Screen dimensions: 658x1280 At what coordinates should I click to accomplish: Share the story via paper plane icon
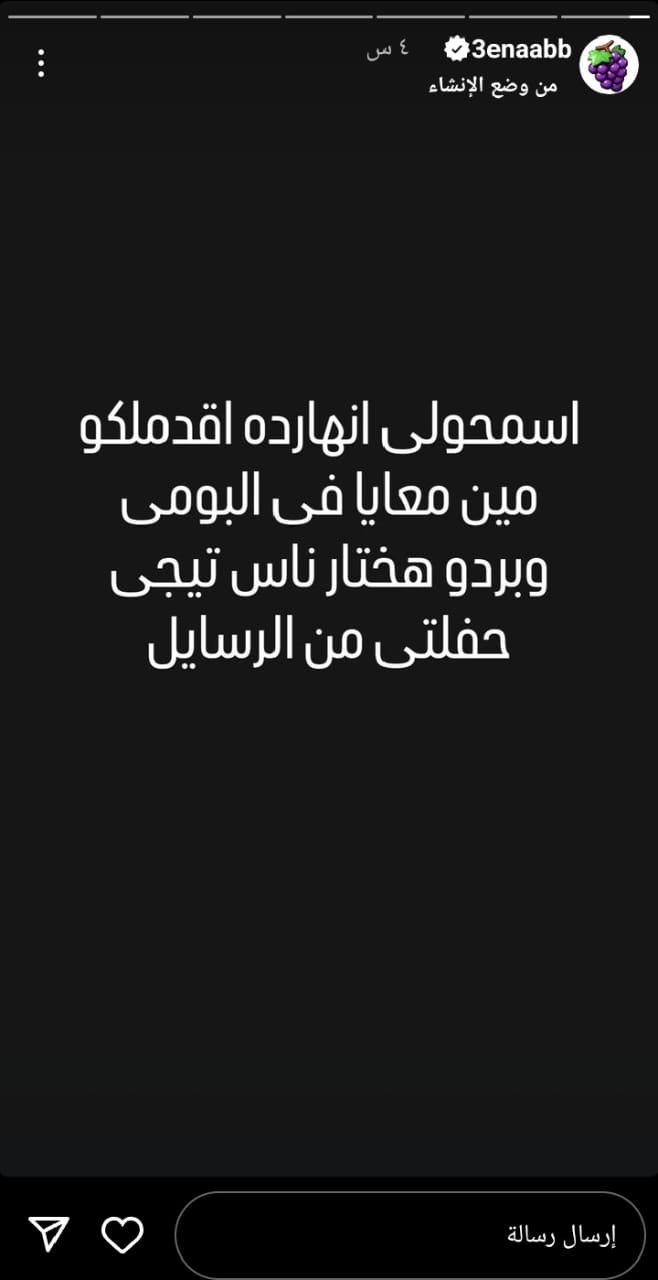coord(47,1235)
